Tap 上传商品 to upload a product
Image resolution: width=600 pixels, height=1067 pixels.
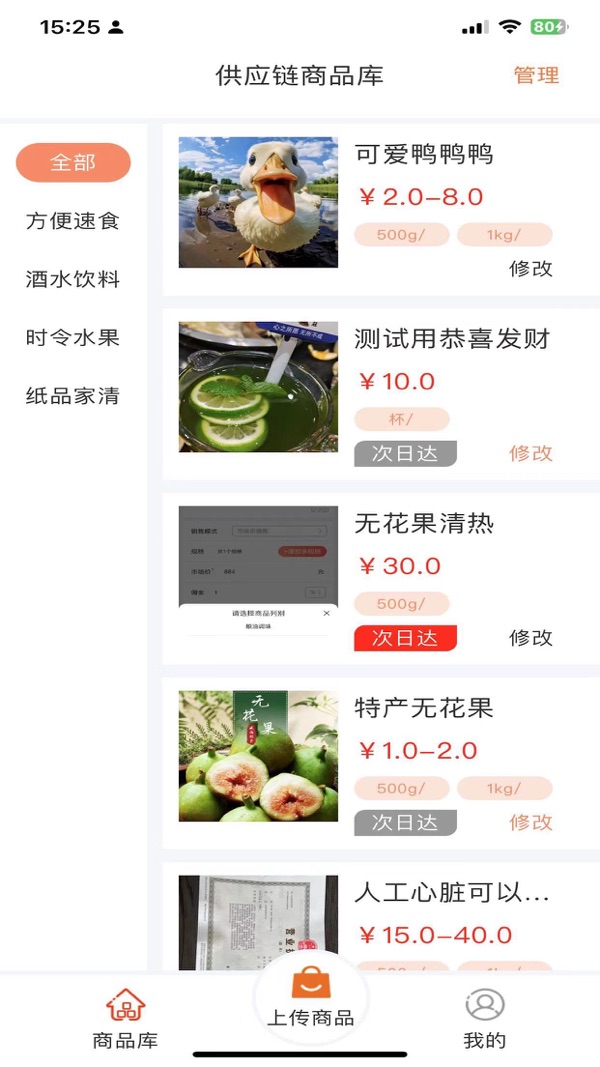click(310, 1000)
